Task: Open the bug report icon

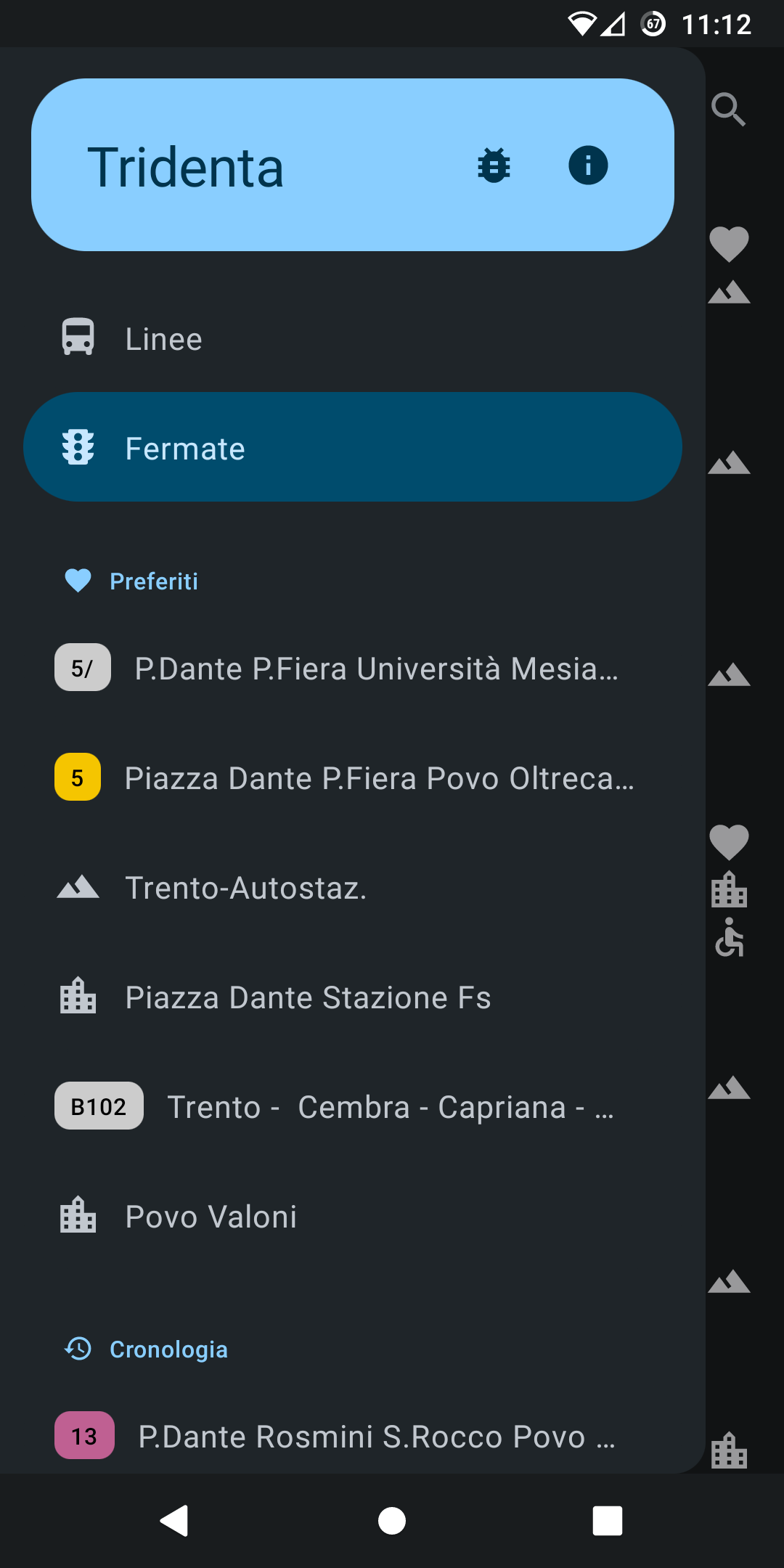Action: 494,166
